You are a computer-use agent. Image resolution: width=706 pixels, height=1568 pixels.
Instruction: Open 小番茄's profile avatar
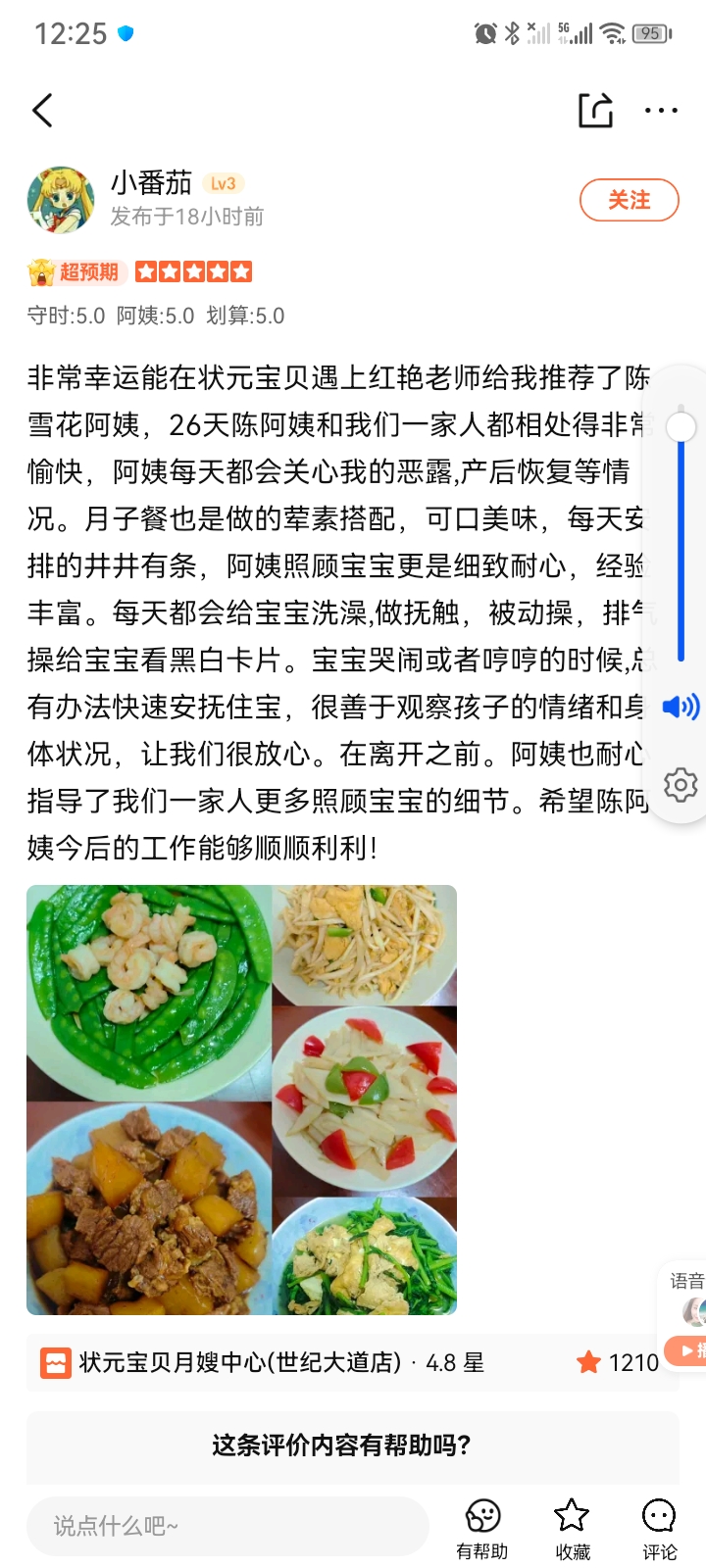[x=61, y=200]
